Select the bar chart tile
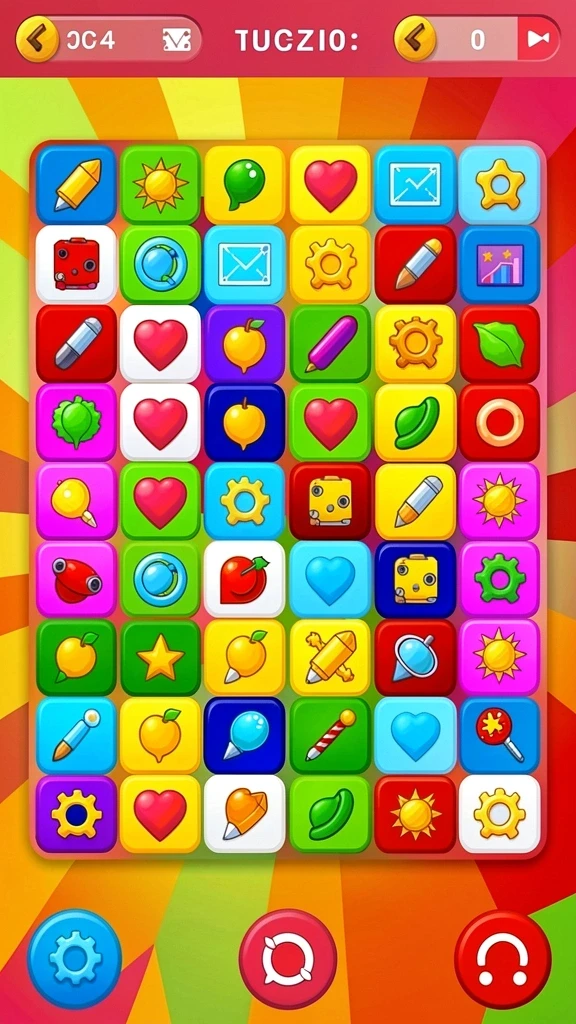This screenshot has height=1024, width=576. [500, 264]
